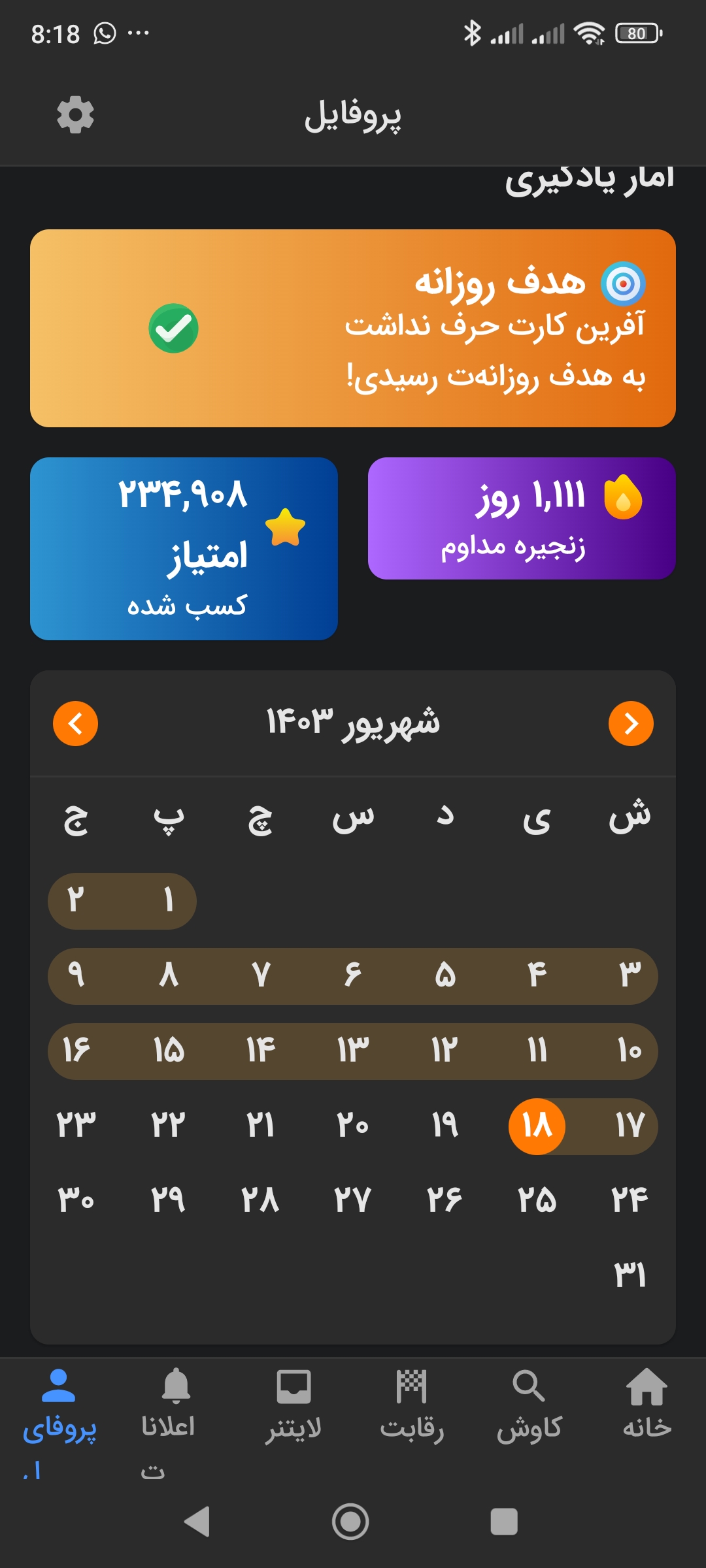706x1568 pixels.
Task: Select day ۲۵ in the calendar
Action: 537,1201
